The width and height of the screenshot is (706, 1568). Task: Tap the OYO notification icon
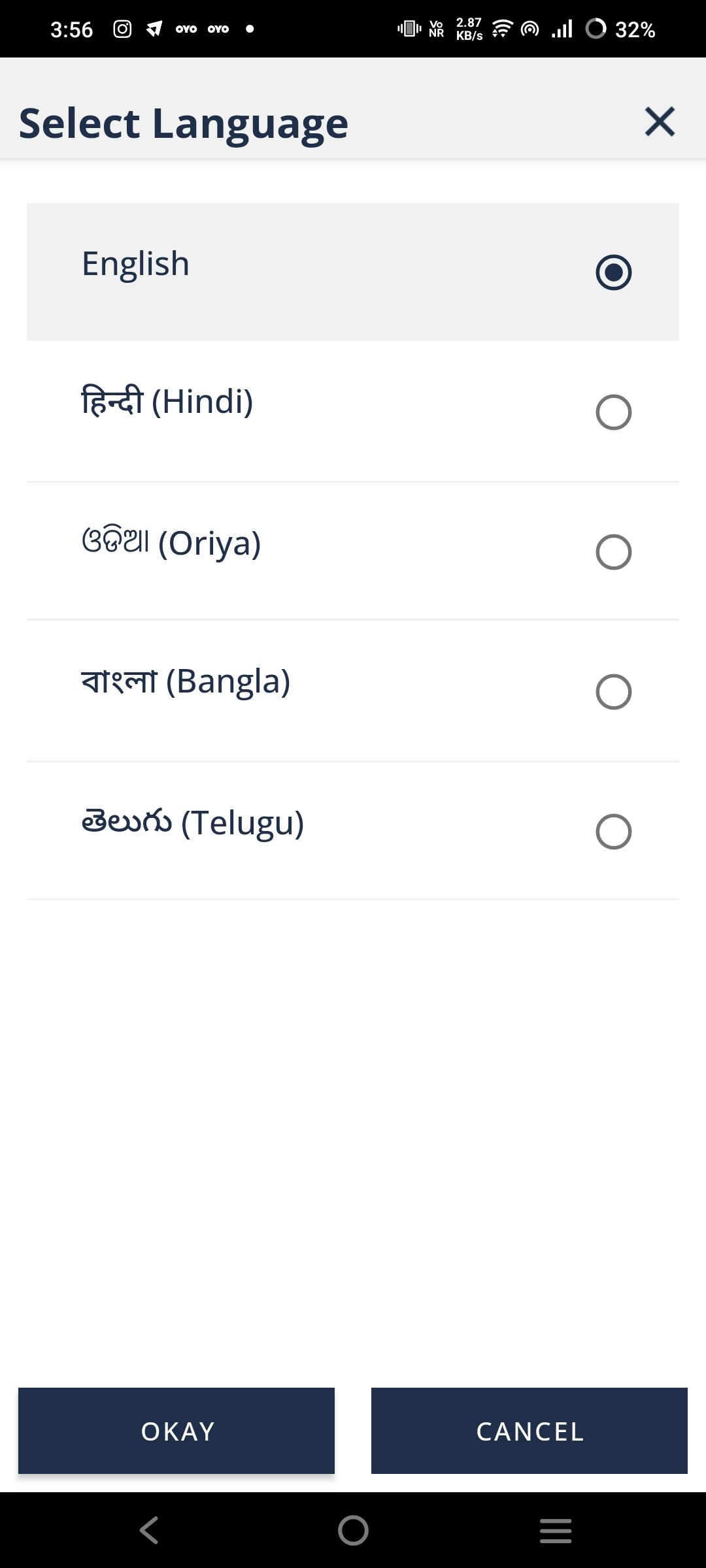click(x=185, y=29)
